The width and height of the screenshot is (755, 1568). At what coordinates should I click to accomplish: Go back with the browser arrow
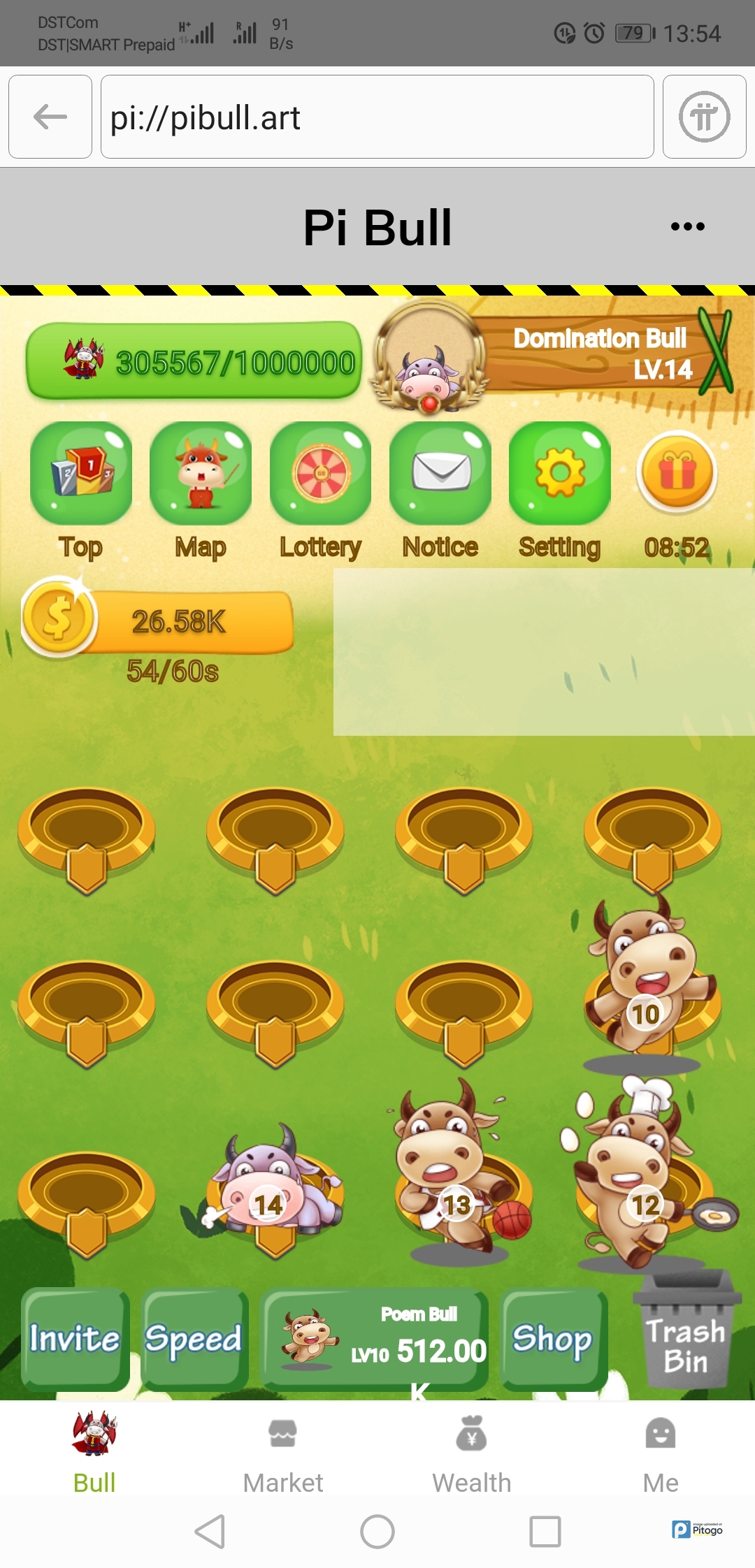tap(50, 117)
